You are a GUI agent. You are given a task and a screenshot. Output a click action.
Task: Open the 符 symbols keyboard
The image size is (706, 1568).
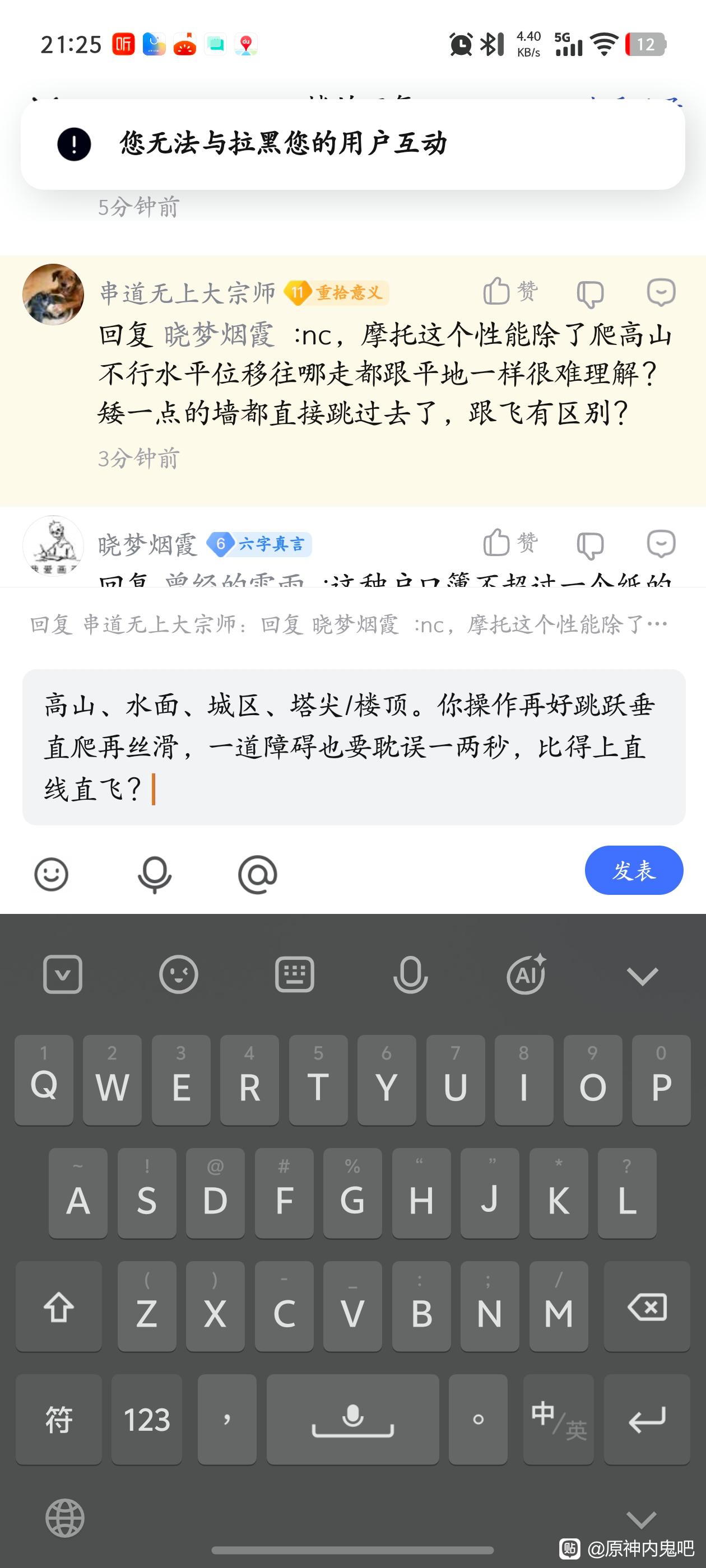[58, 1420]
